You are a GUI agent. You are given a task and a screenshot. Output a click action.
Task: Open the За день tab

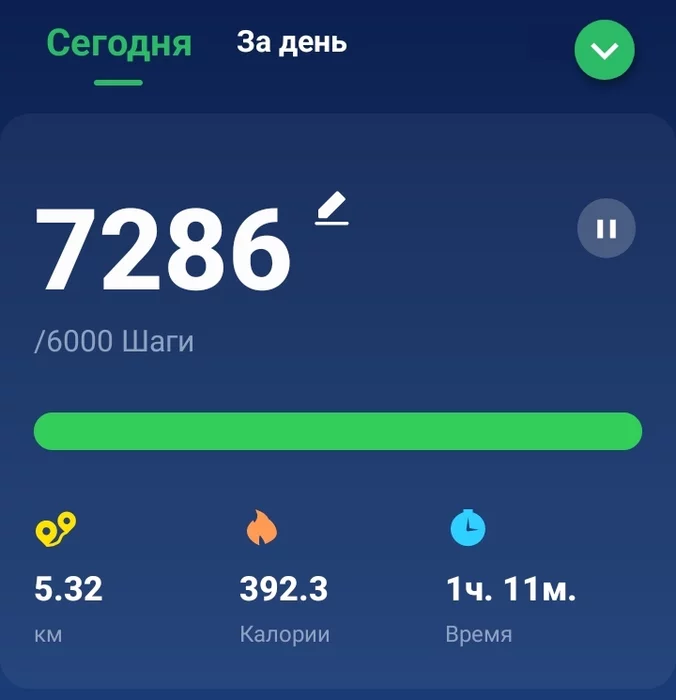pos(292,43)
